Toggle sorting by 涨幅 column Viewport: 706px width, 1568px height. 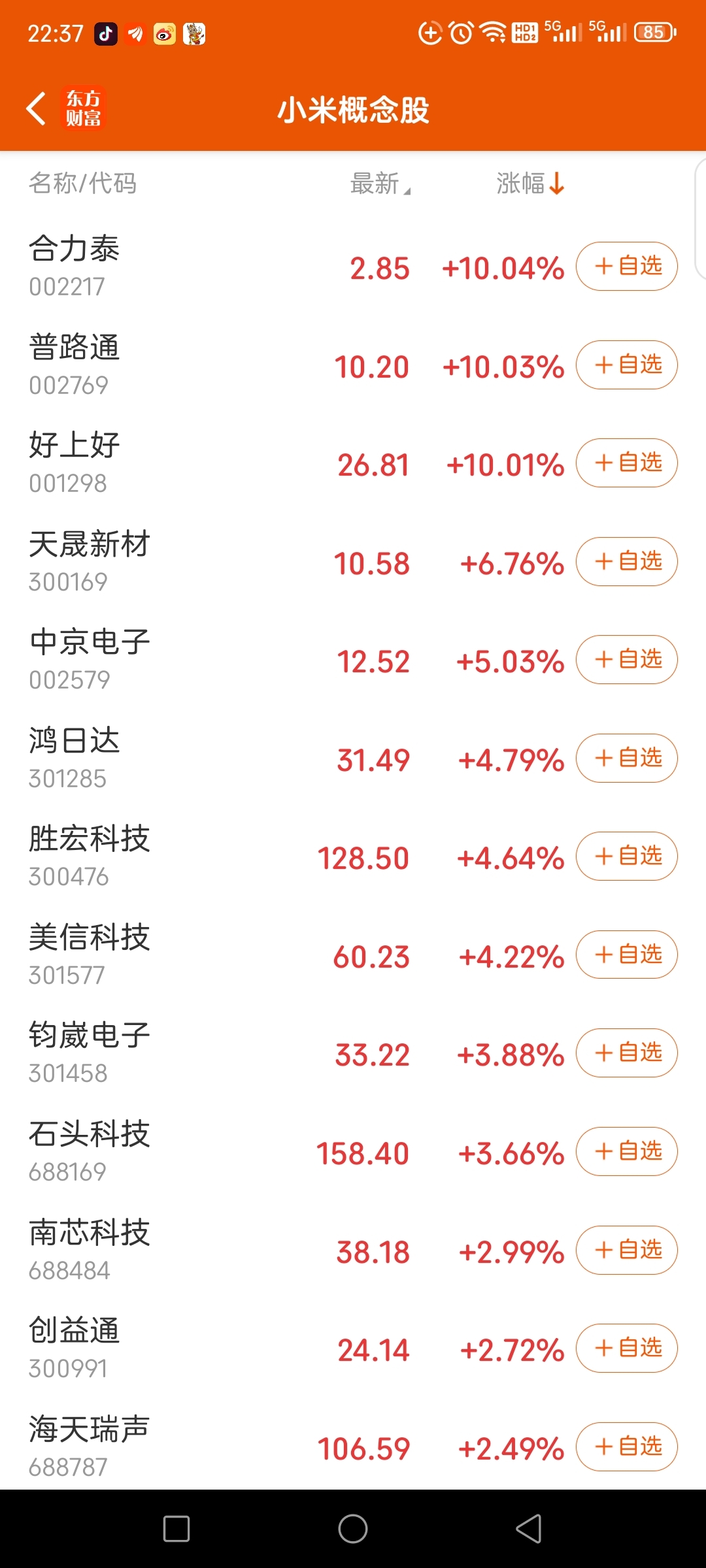[530, 184]
